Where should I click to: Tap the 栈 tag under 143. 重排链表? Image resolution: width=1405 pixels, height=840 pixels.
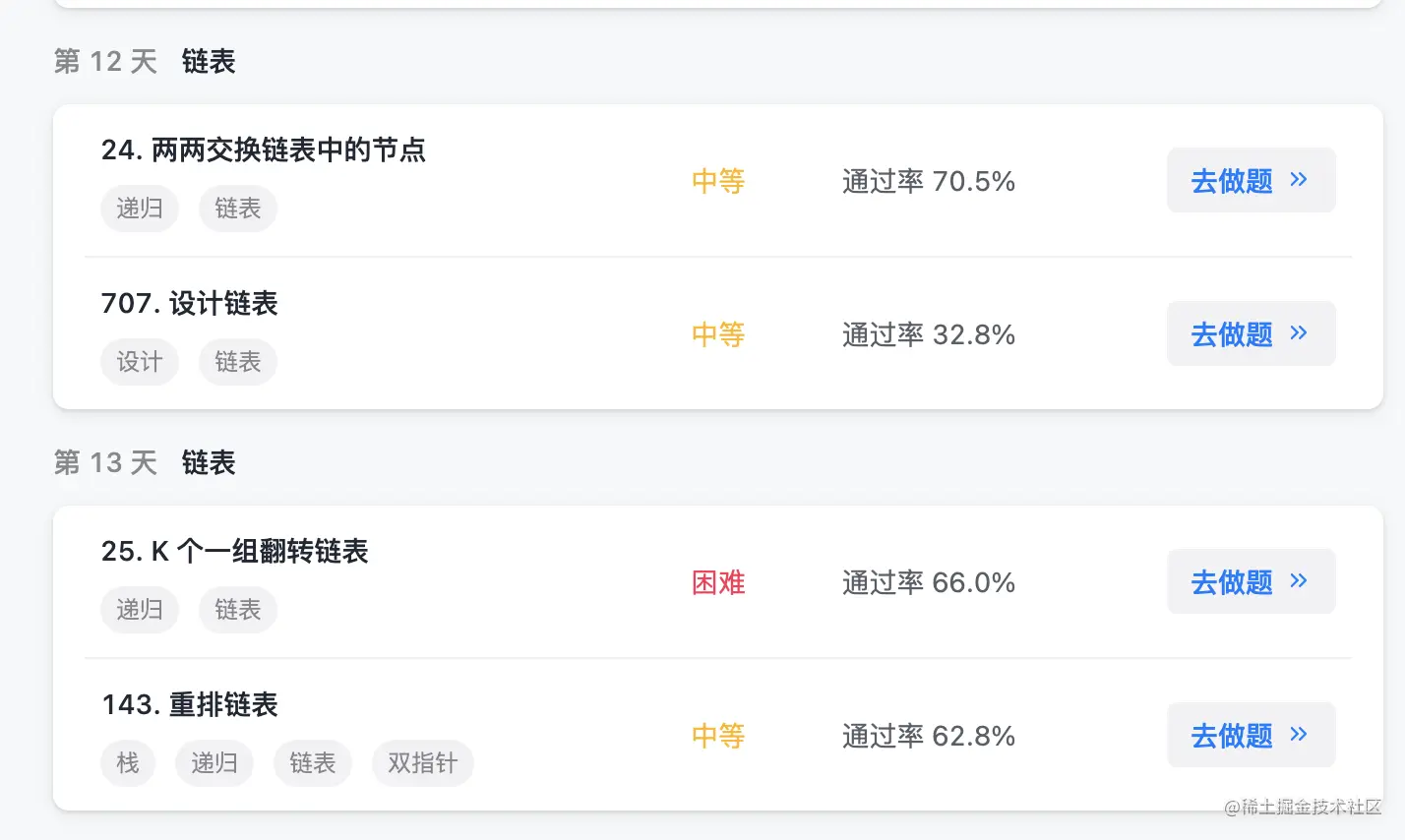click(127, 763)
